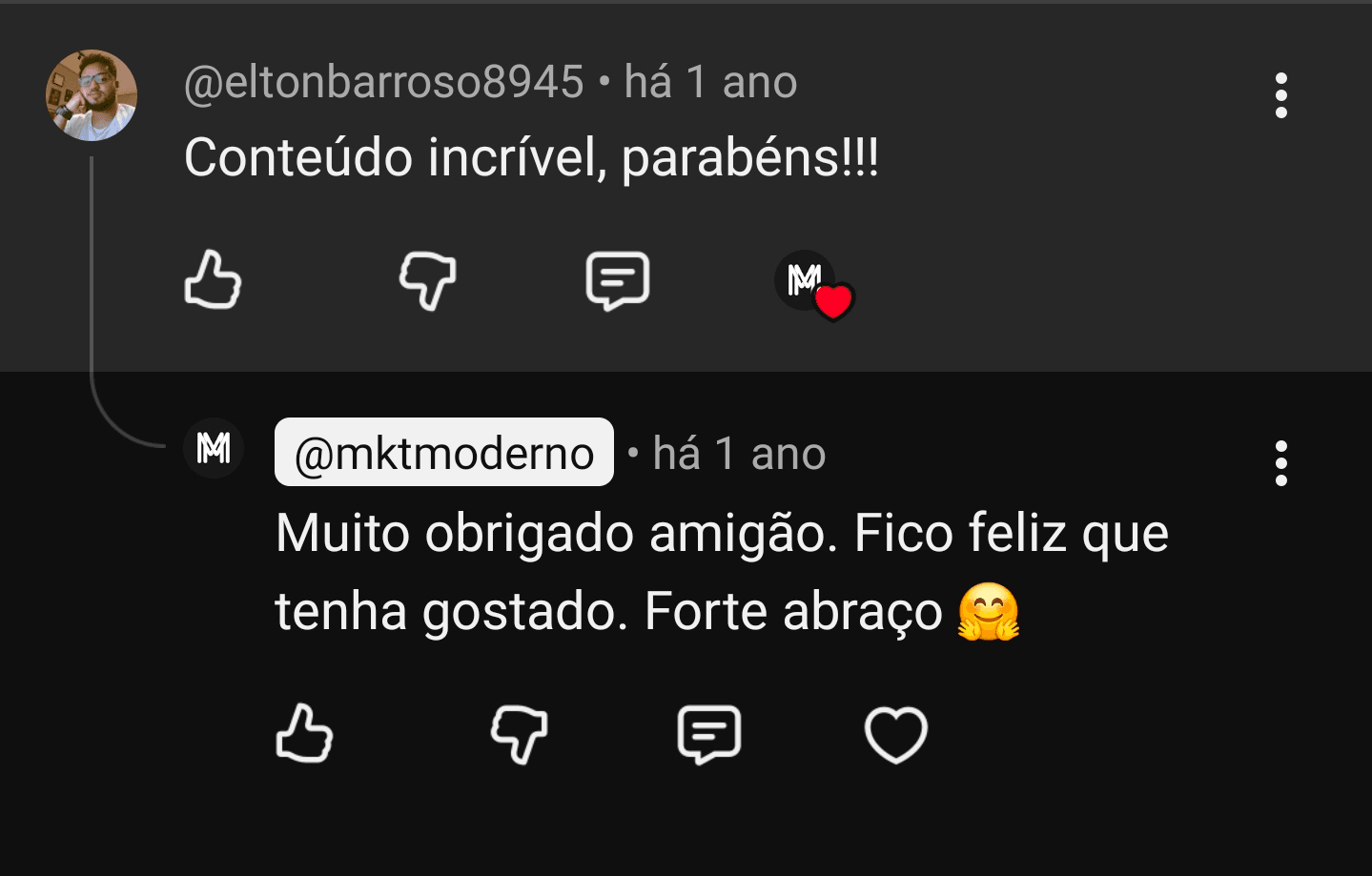Screen dimensions: 1372x876
Task: Open overflow menu on mktmoderno's reply
Action: pyautogui.click(x=1280, y=463)
